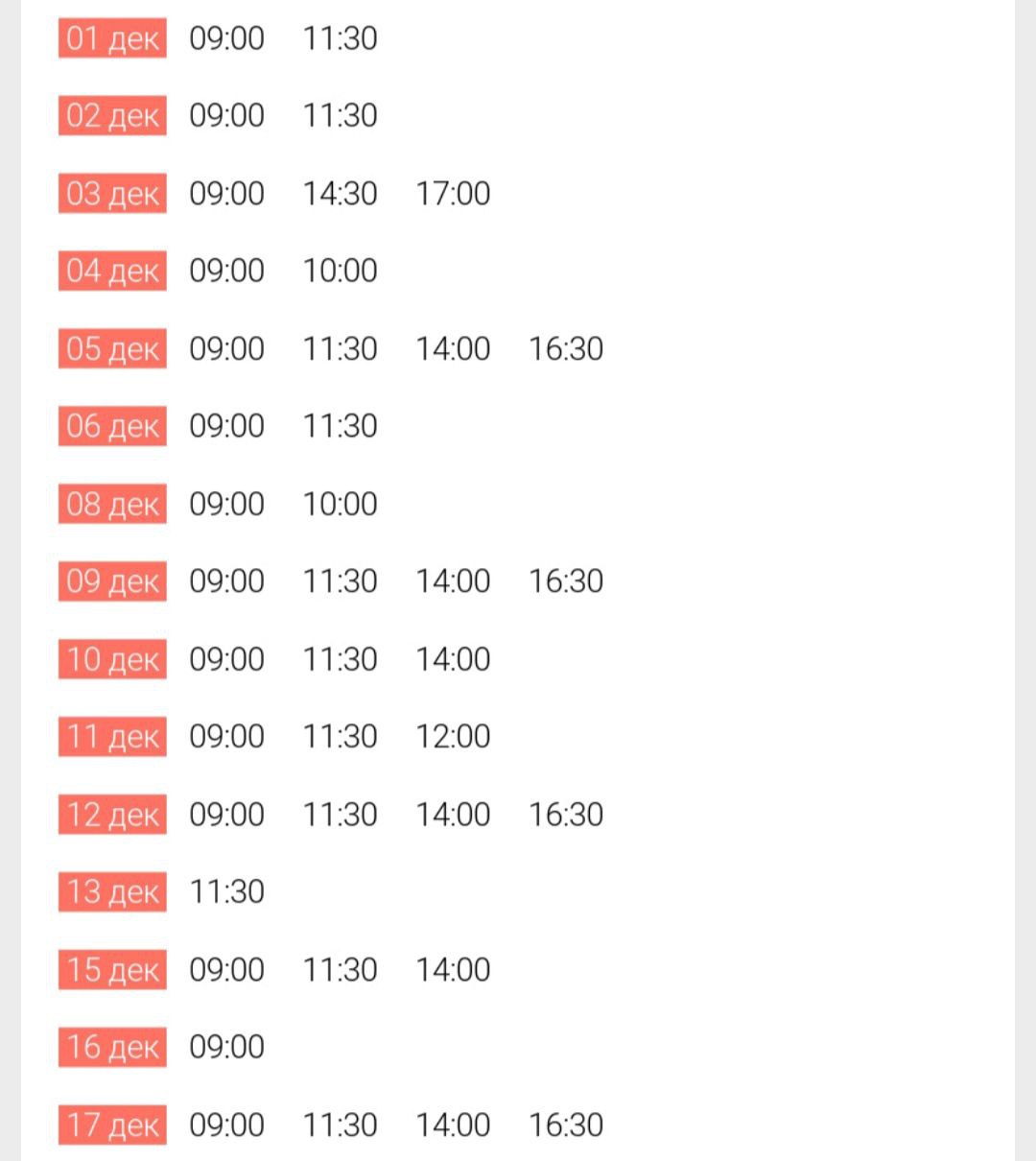Image resolution: width=1036 pixels, height=1161 pixels.
Task: Choose 16:30 slot on 12 дек
Action: point(566,815)
